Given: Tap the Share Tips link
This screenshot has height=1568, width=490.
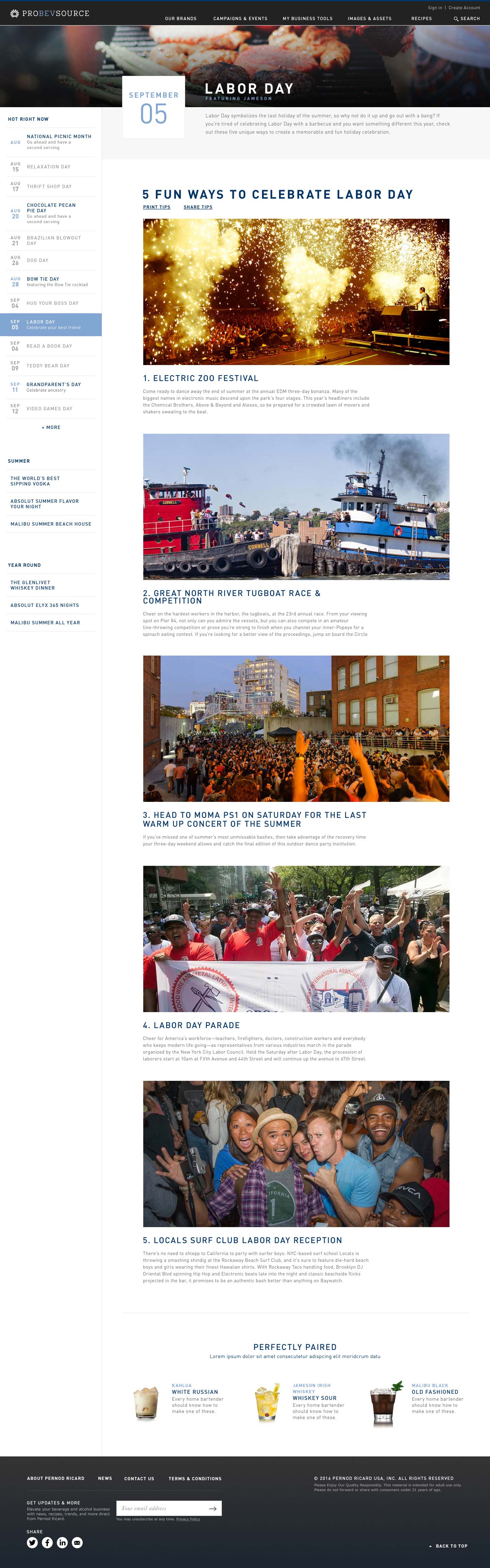Looking at the screenshot, I should coord(198,207).
